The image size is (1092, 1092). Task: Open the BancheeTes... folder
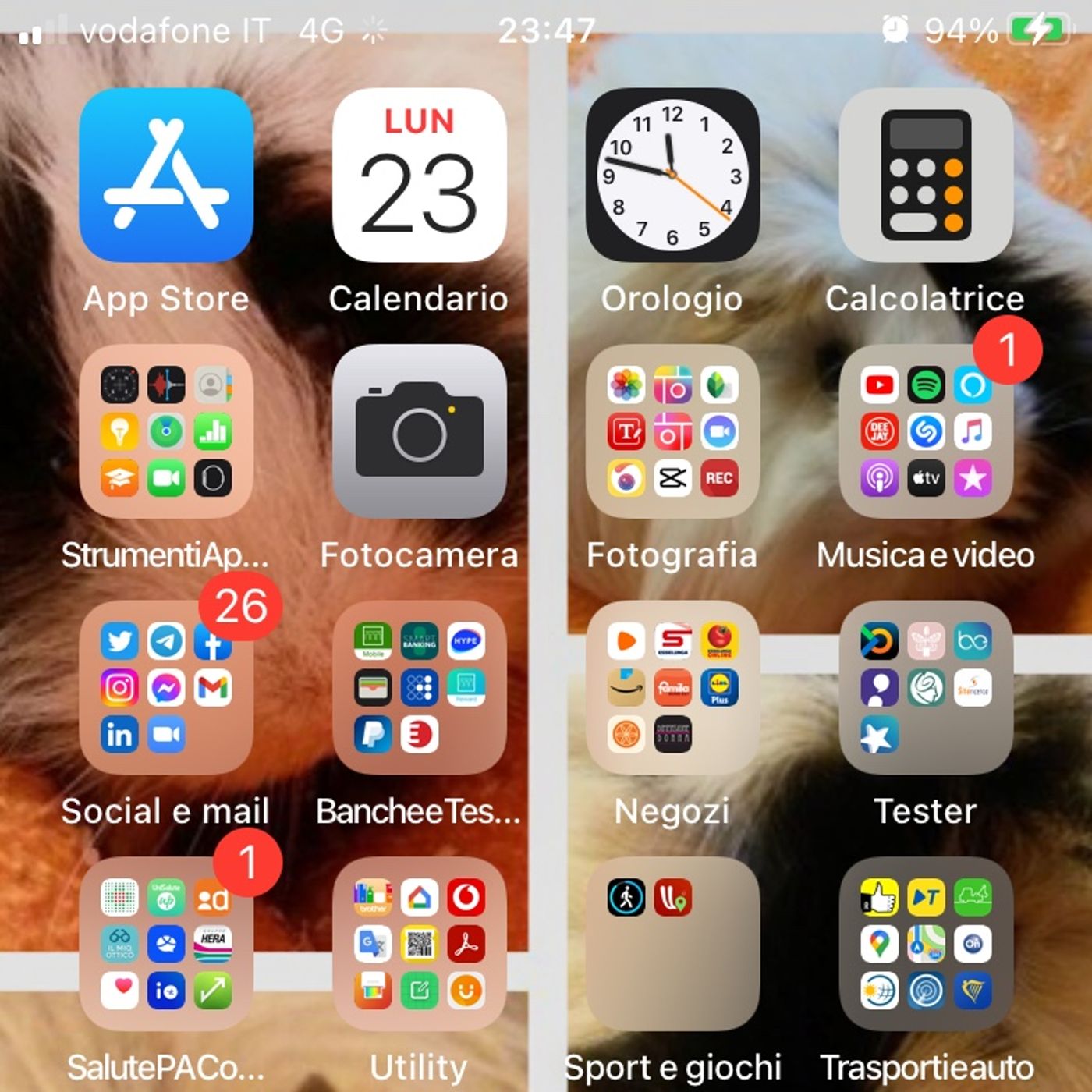click(419, 687)
